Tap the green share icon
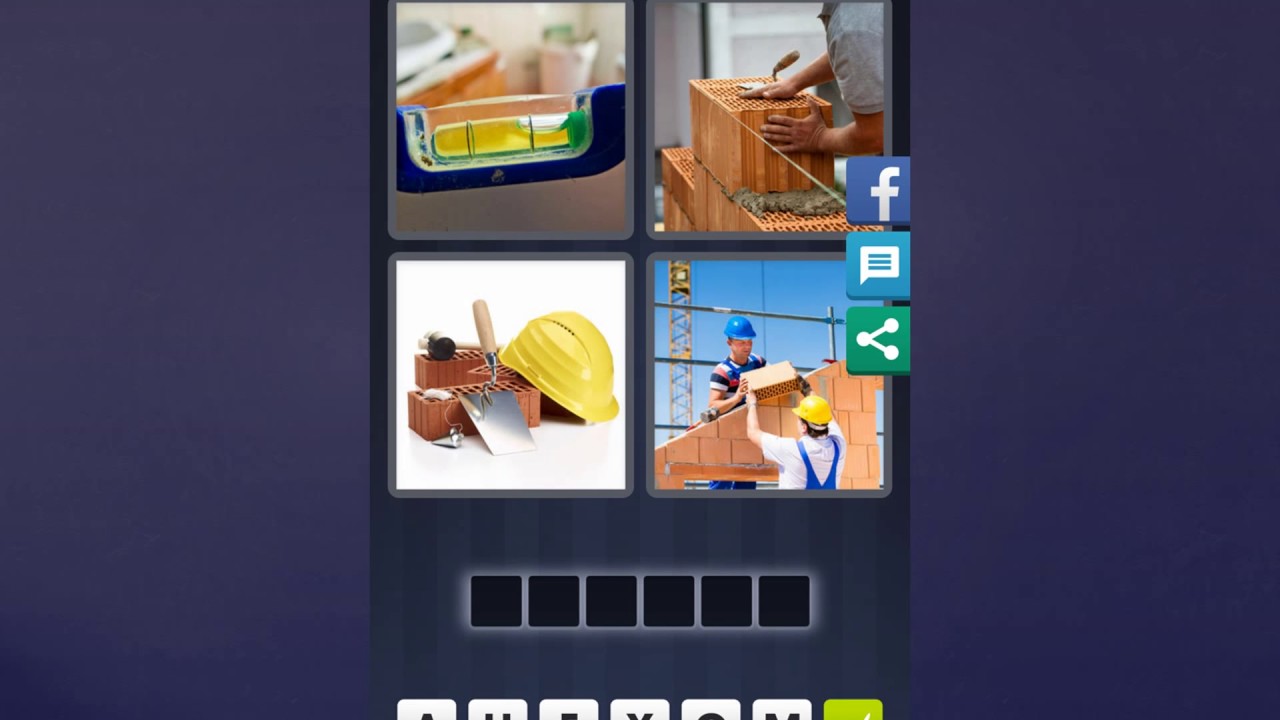This screenshot has height=720, width=1280. point(878,341)
